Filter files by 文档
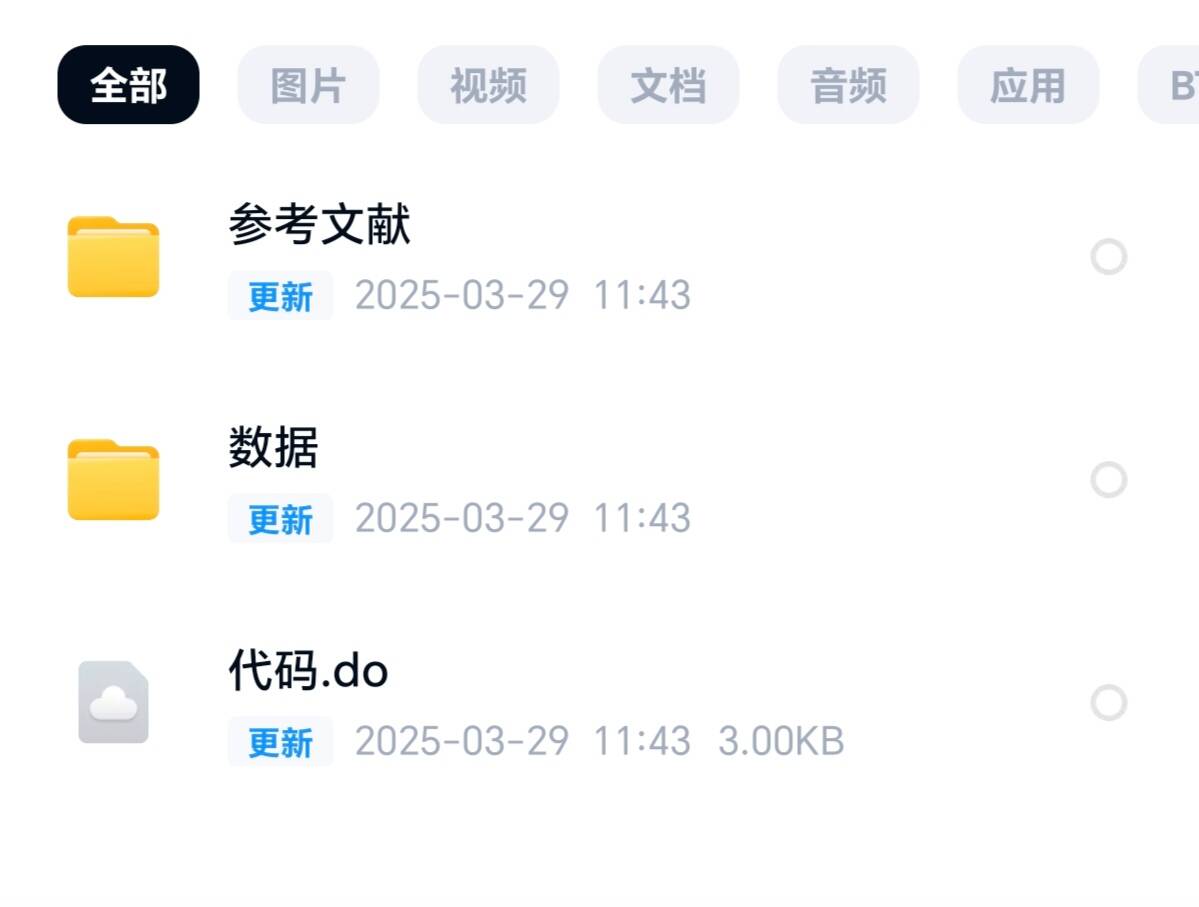 coord(668,85)
